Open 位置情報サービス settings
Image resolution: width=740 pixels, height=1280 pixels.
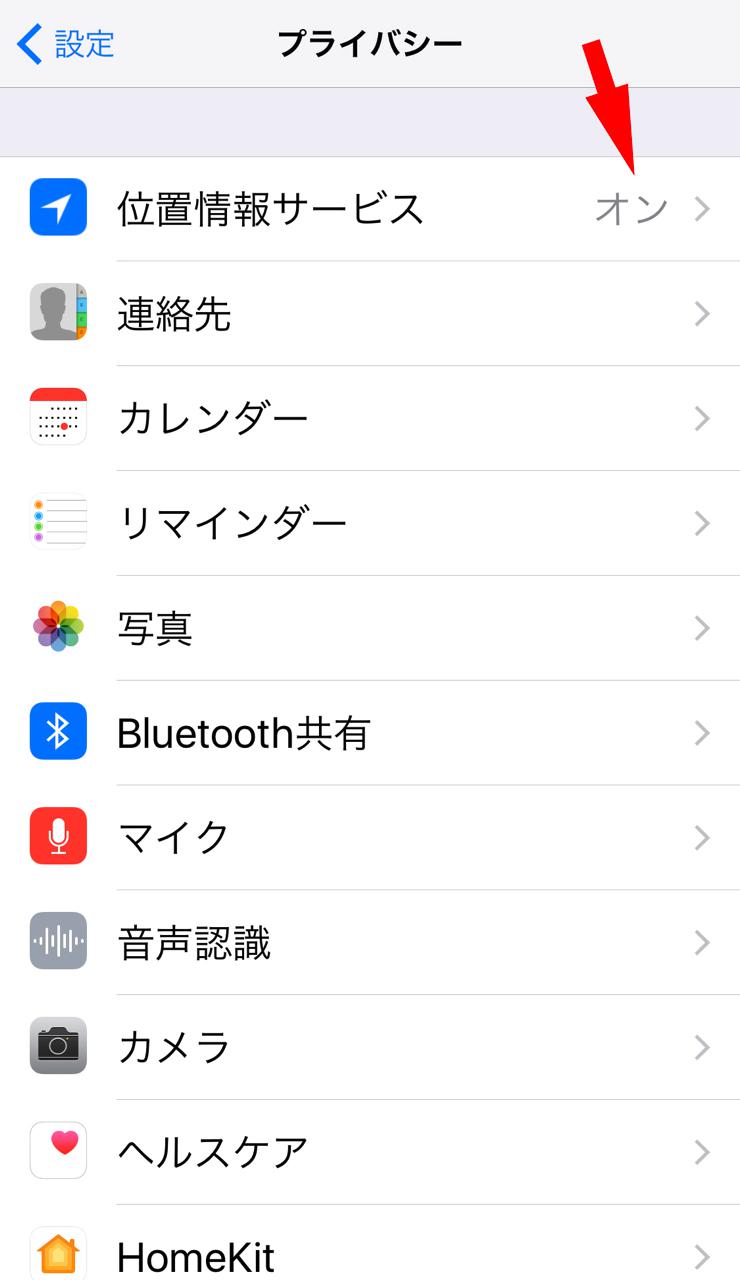click(370, 209)
